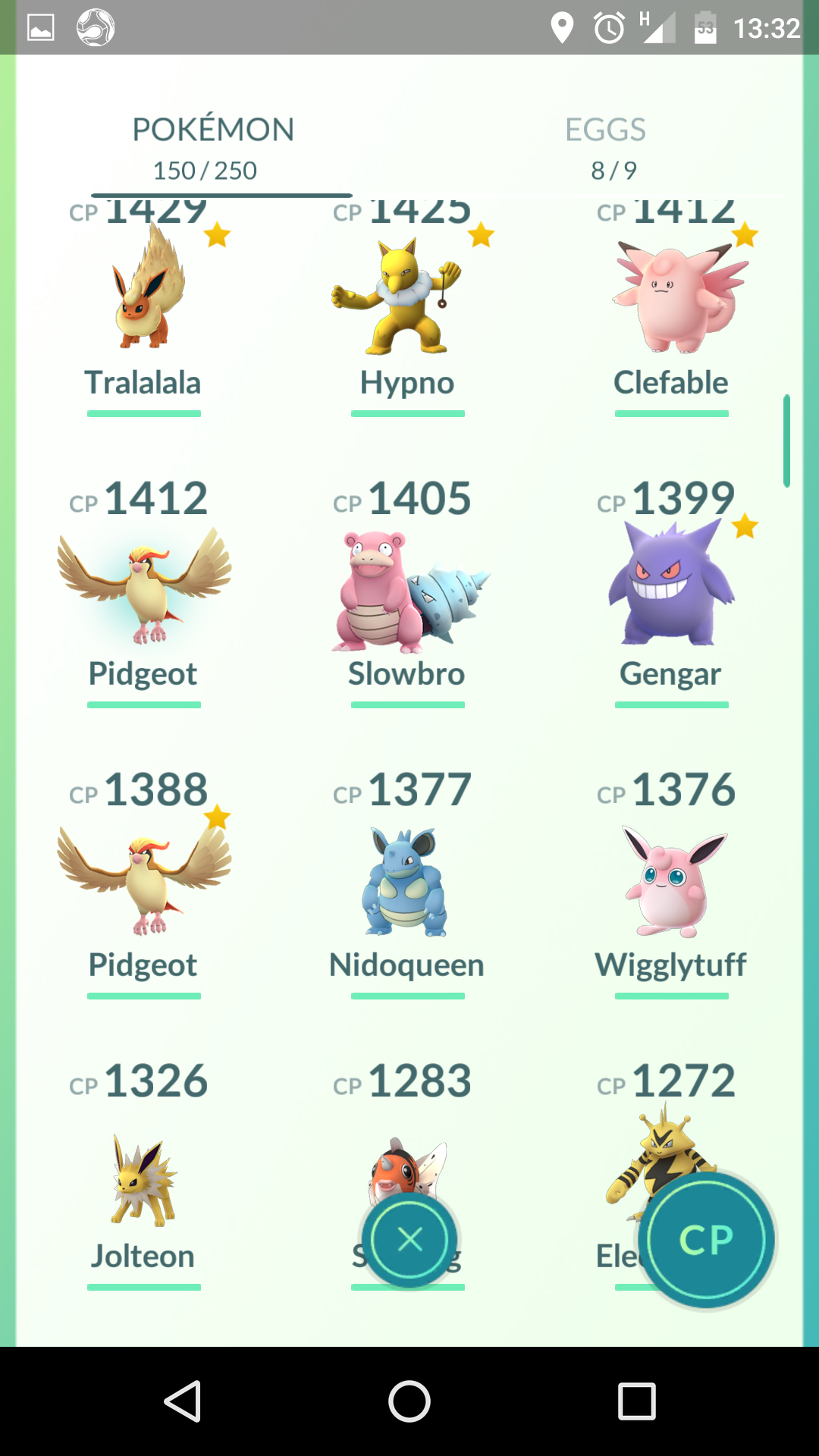Open the Flareon named Tralalala
The image size is (819, 1456).
pyautogui.click(x=144, y=303)
